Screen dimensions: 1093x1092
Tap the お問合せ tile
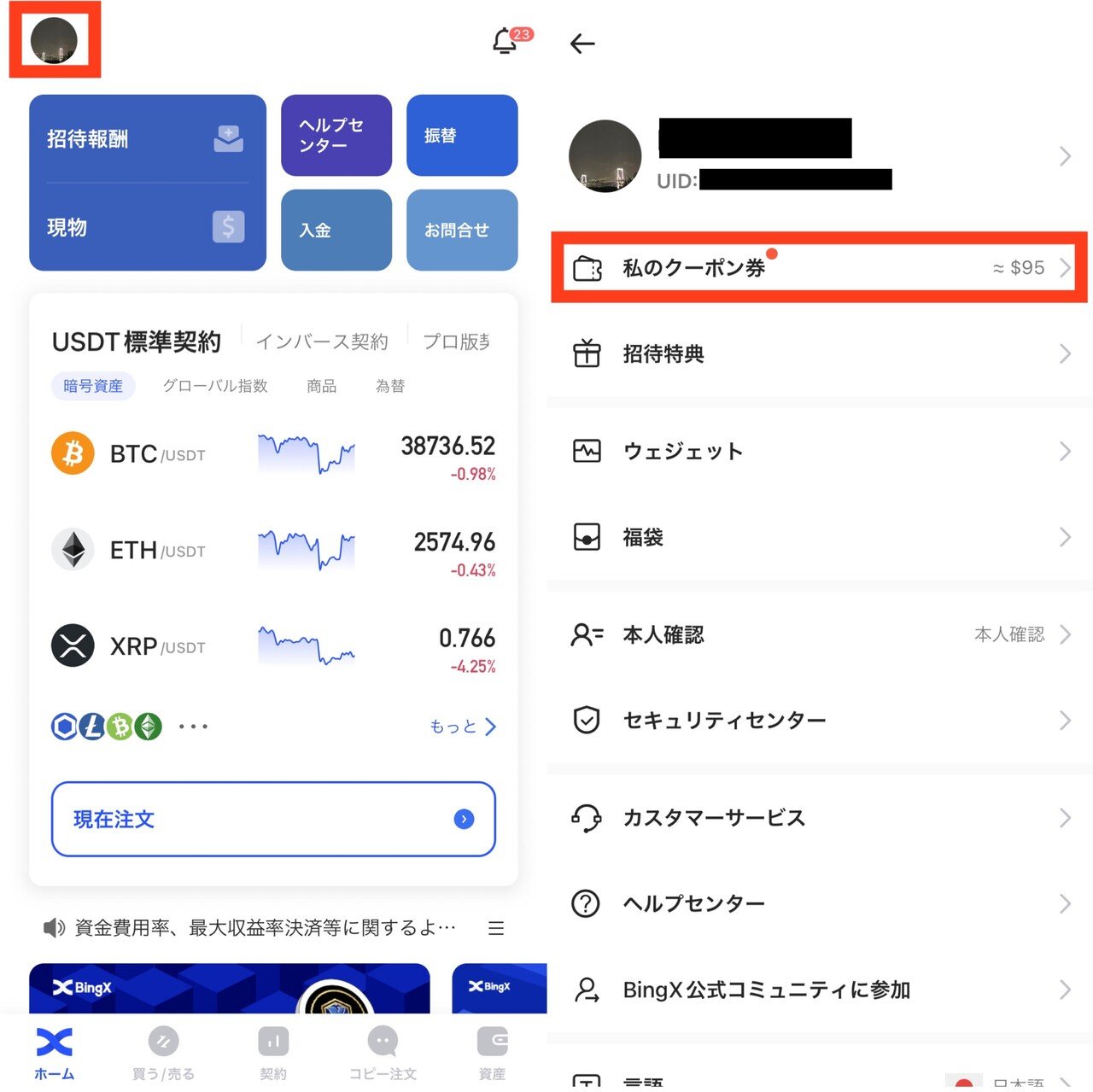[x=462, y=230]
